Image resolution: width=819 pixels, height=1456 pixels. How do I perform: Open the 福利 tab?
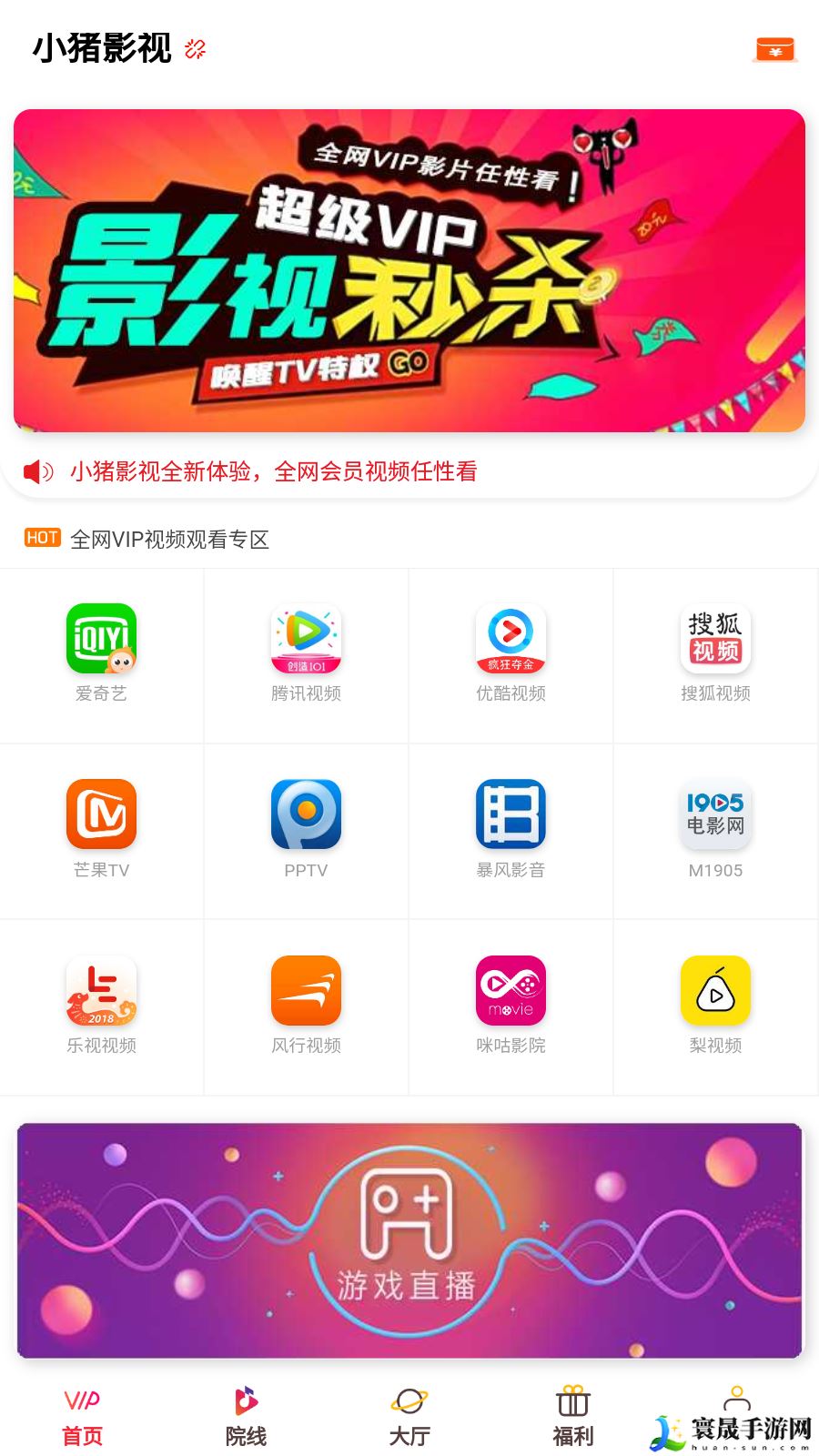pyautogui.click(x=573, y=1417)
